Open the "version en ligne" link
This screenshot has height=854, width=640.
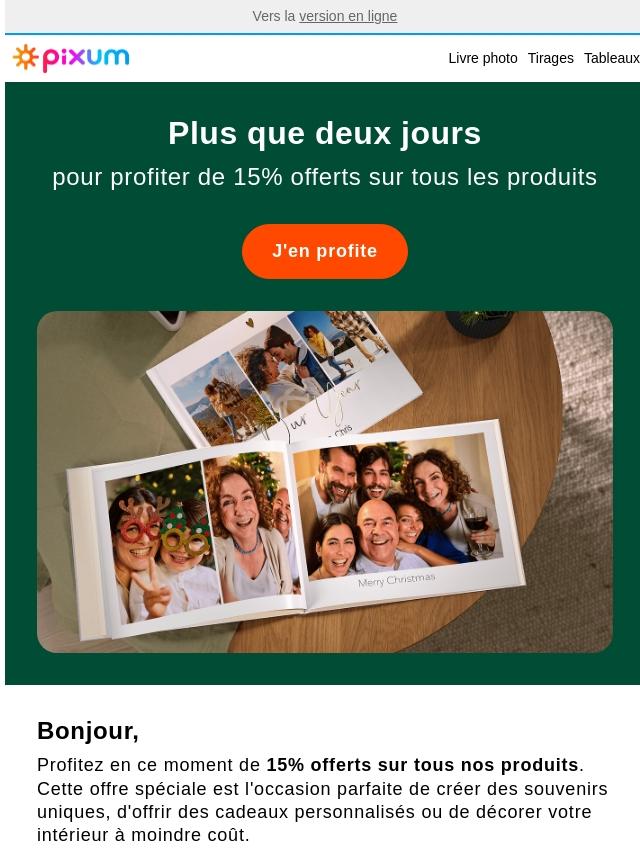(348, 16)
